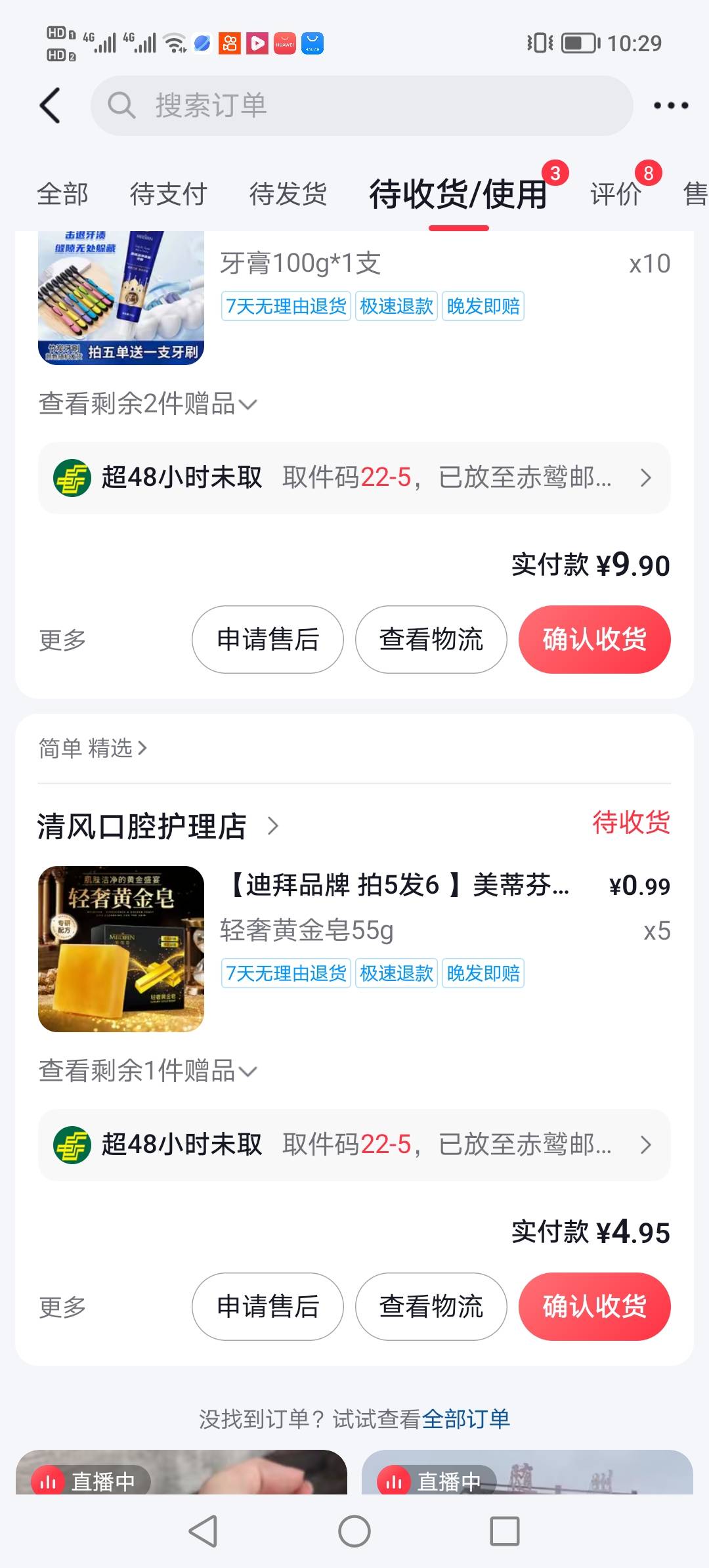Open the 全部订单 link
Image resolution: width=709 pixels, height=1568 pixels.
click(x=465, y=1419)
